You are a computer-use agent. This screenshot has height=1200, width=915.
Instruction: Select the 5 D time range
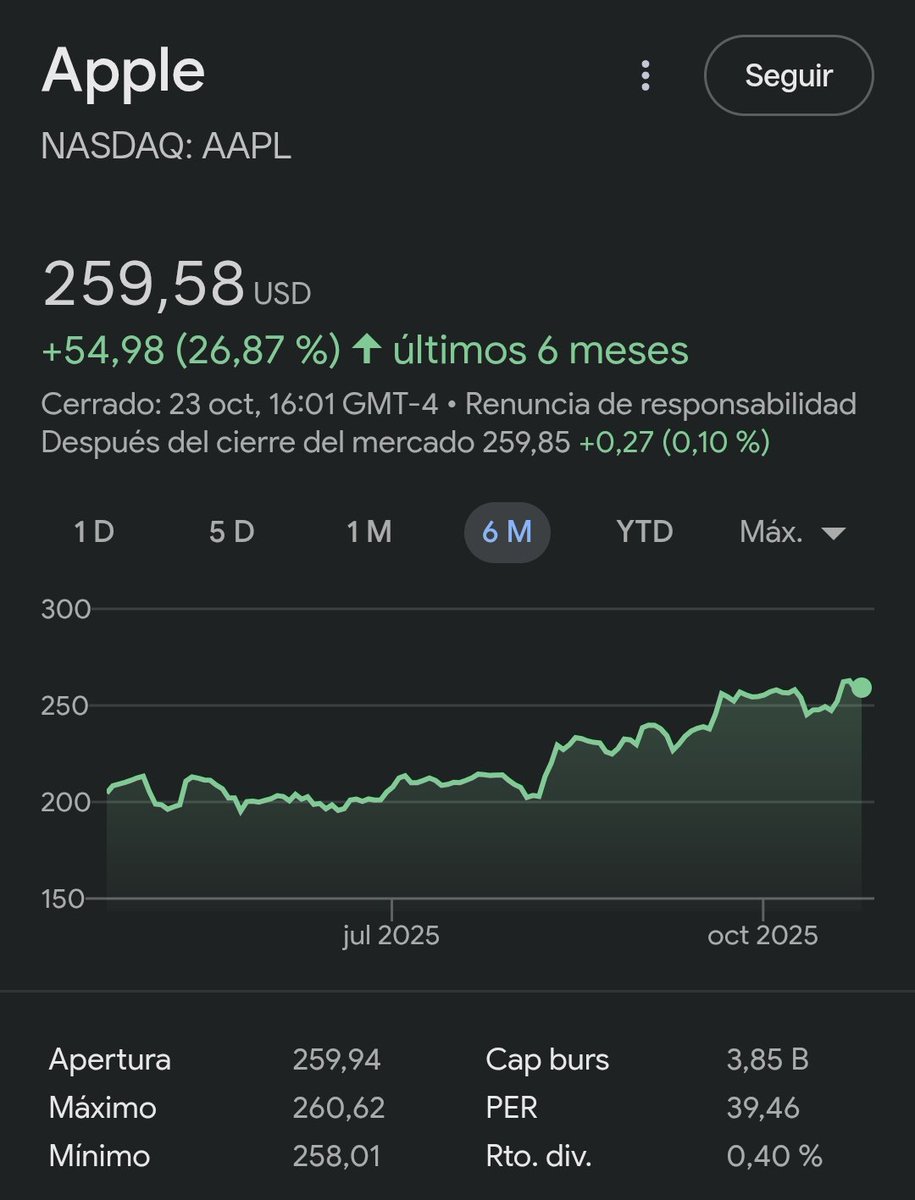[x=231, y=532]
